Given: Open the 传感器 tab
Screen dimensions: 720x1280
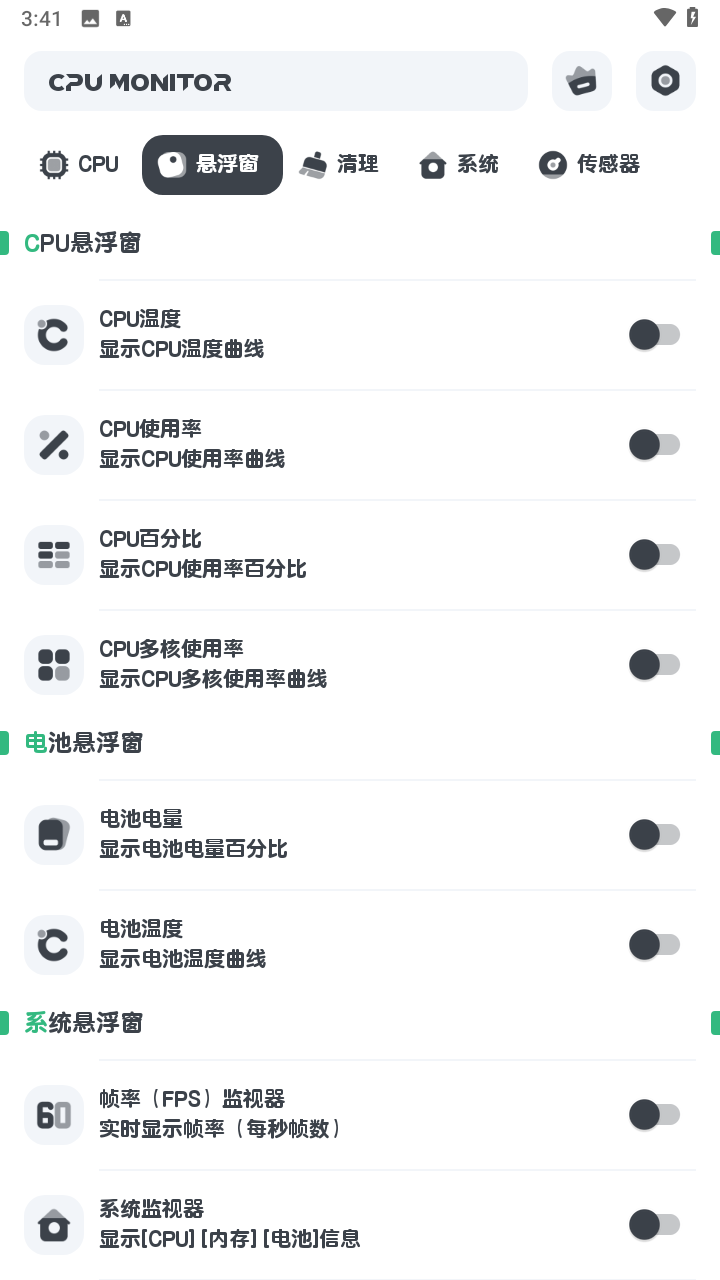Looking at the screenshot, I should [x=589, y=164].
